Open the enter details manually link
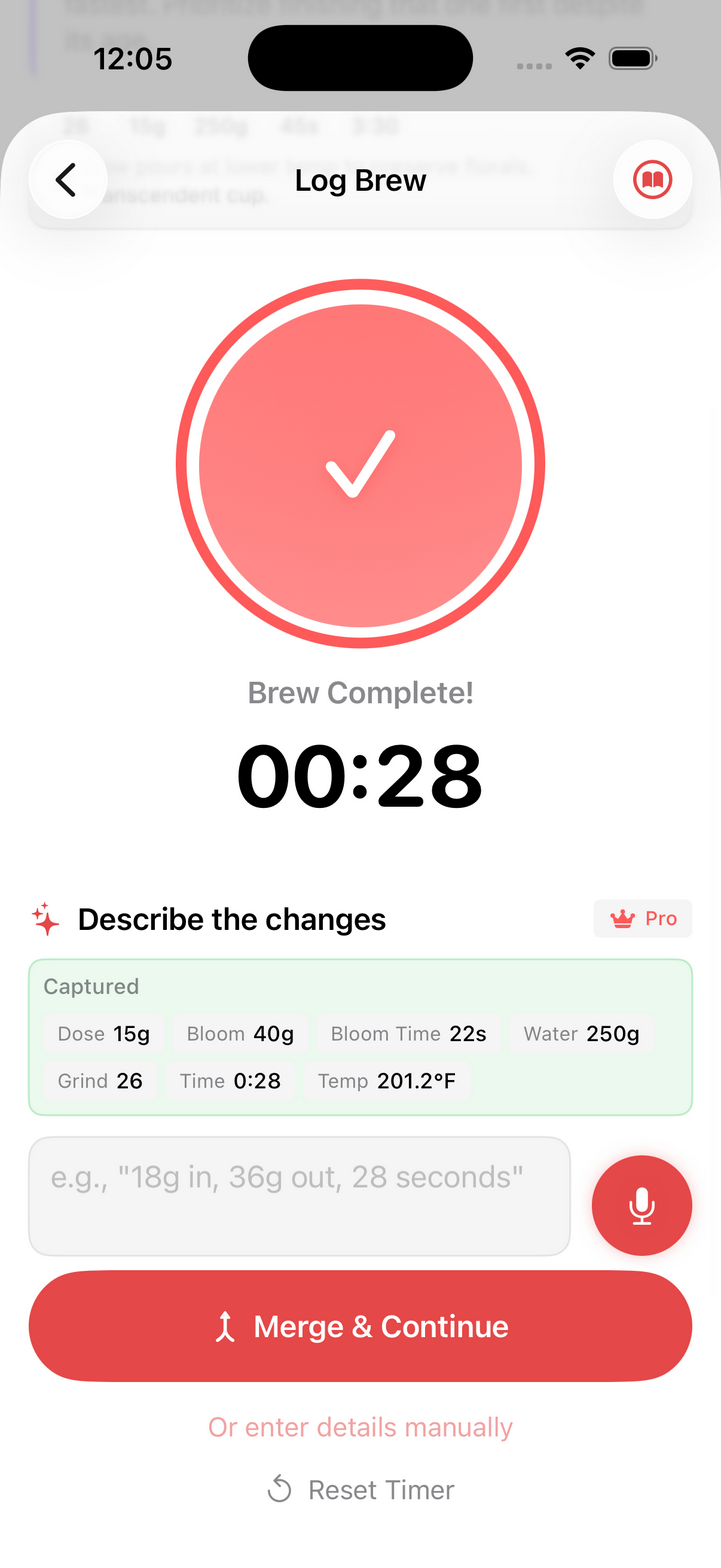 360,1427
